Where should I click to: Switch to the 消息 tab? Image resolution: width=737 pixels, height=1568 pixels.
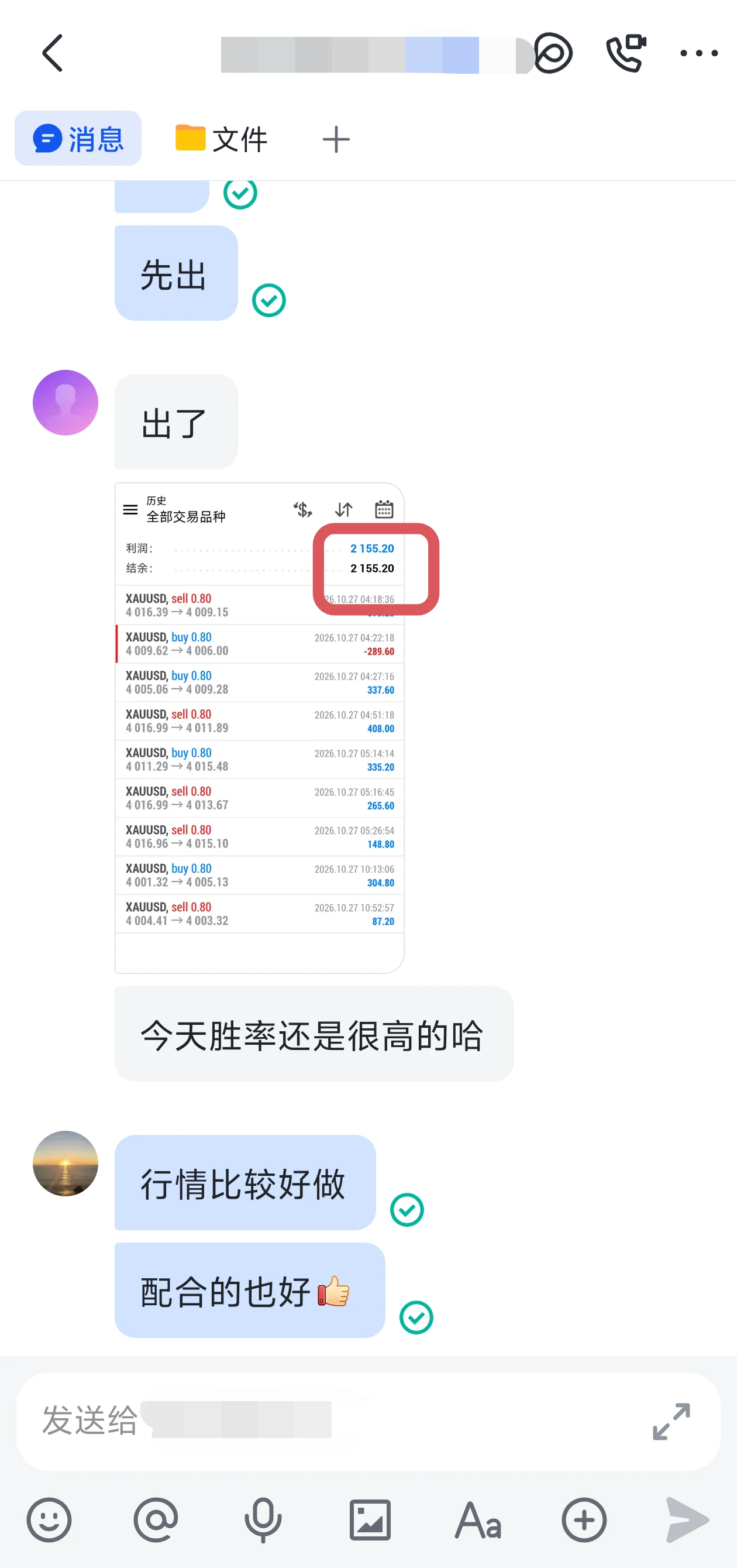pos(78,138)
